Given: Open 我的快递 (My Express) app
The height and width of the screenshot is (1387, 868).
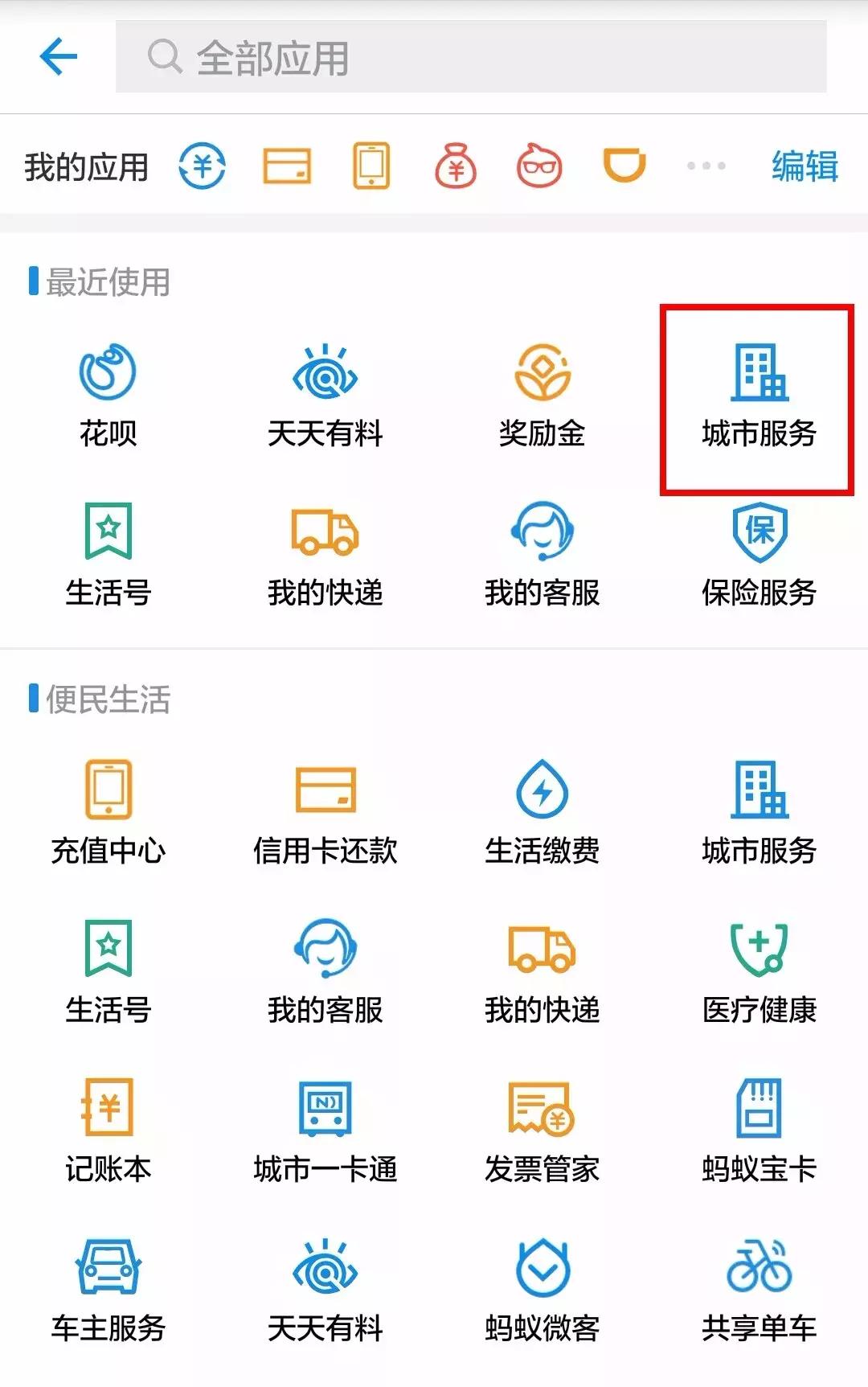Looking at the screenshot, I should point(326,555).
